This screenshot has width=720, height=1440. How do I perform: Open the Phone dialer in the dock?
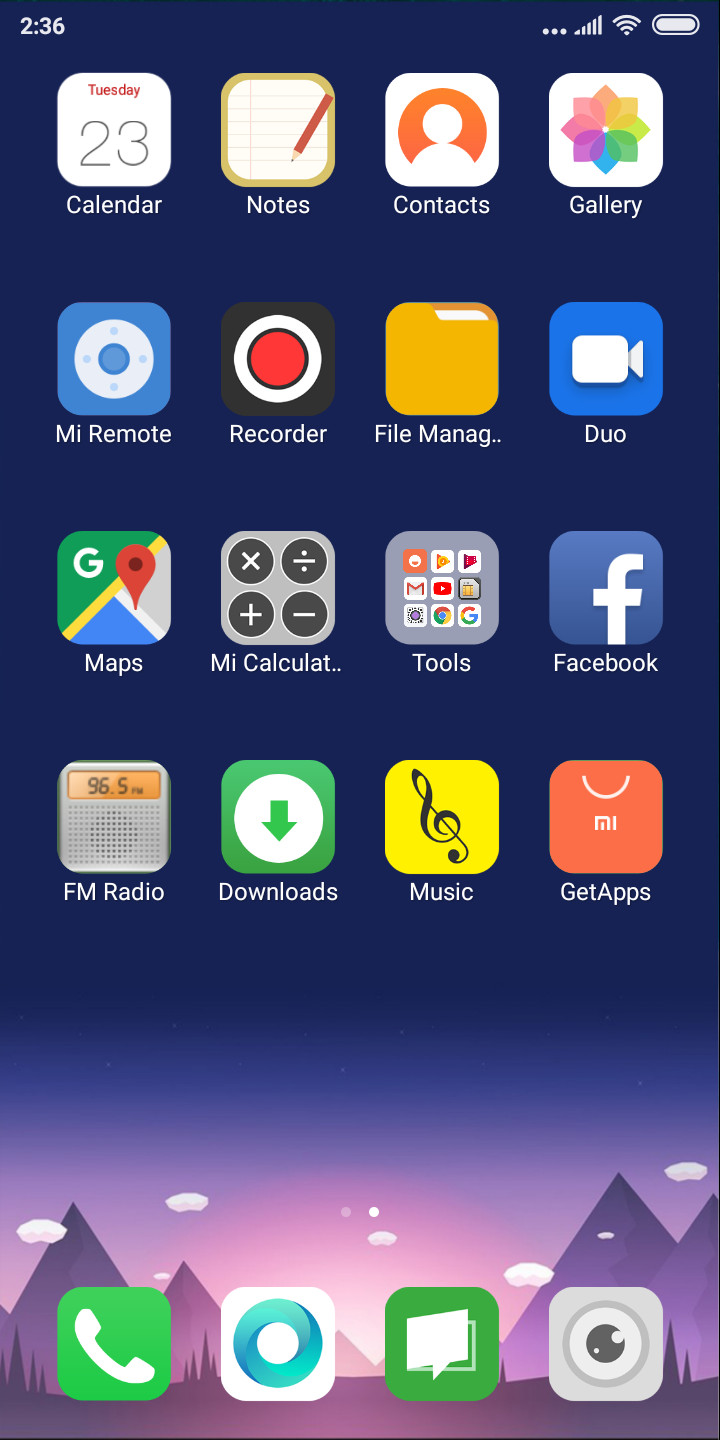[x=114, y=1344]
